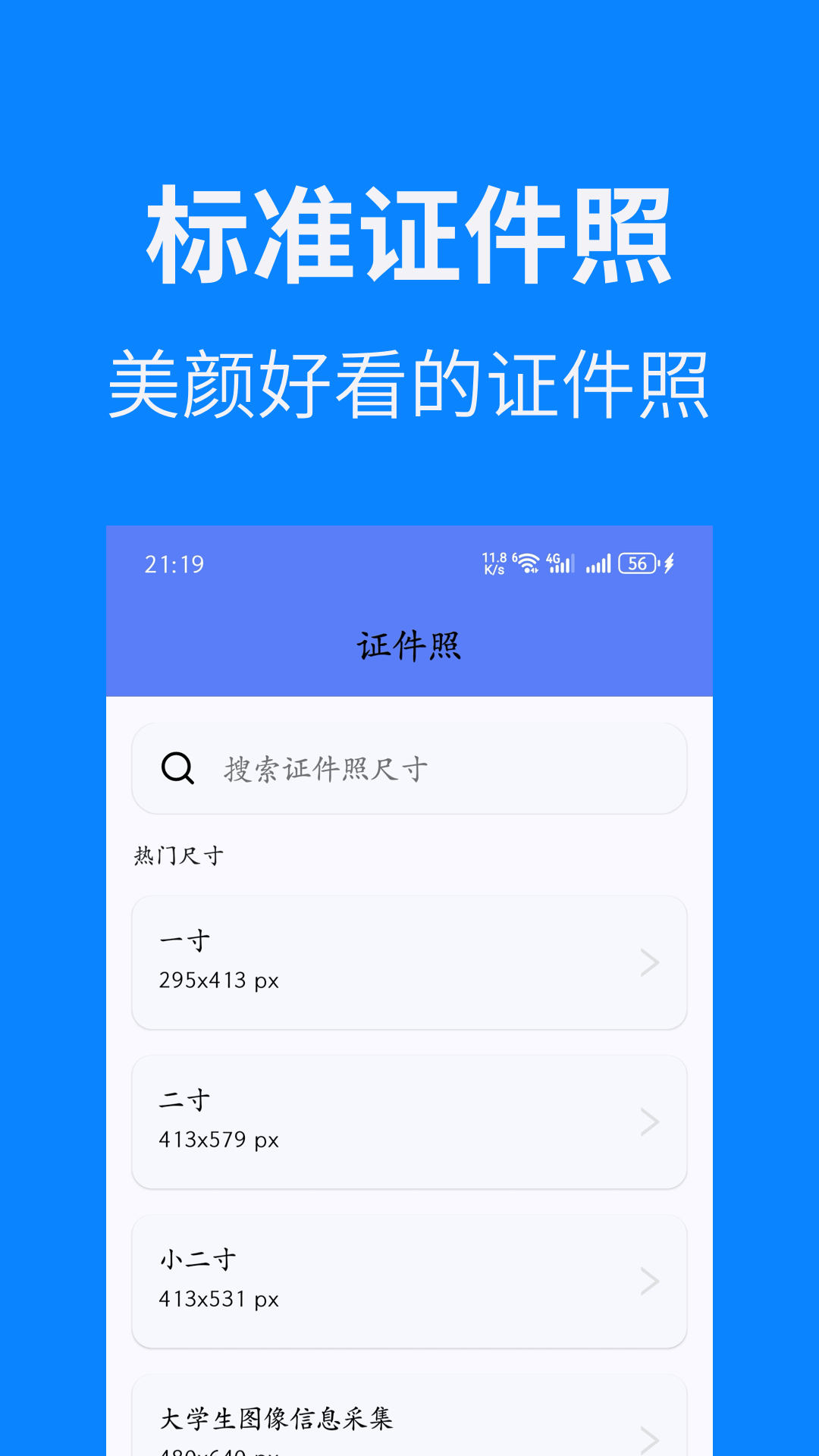This screenshot has width=819, height=1456.
Task: Tap the 大学生图像信息采集 row chevron
Action: (649, 1437)
